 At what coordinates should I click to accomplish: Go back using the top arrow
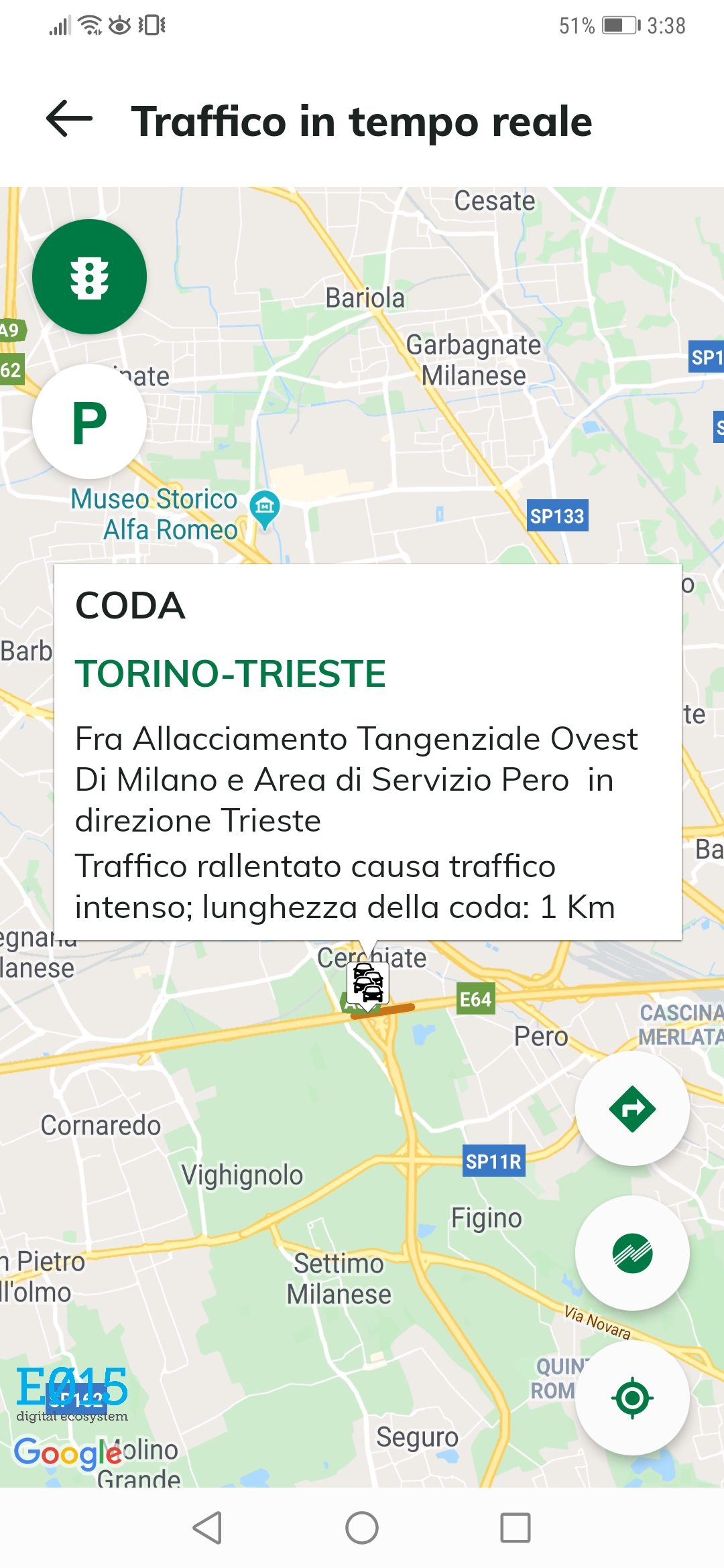pyautogui.click(x=70, y=119)
